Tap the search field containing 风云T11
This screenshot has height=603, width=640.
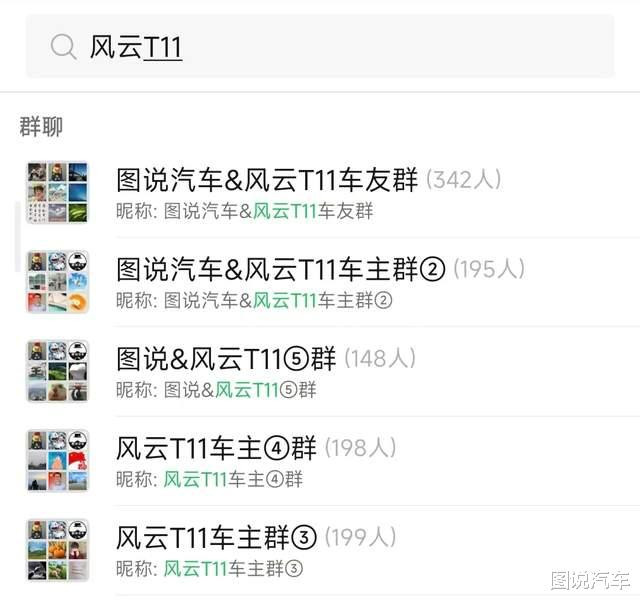point(320,47)
